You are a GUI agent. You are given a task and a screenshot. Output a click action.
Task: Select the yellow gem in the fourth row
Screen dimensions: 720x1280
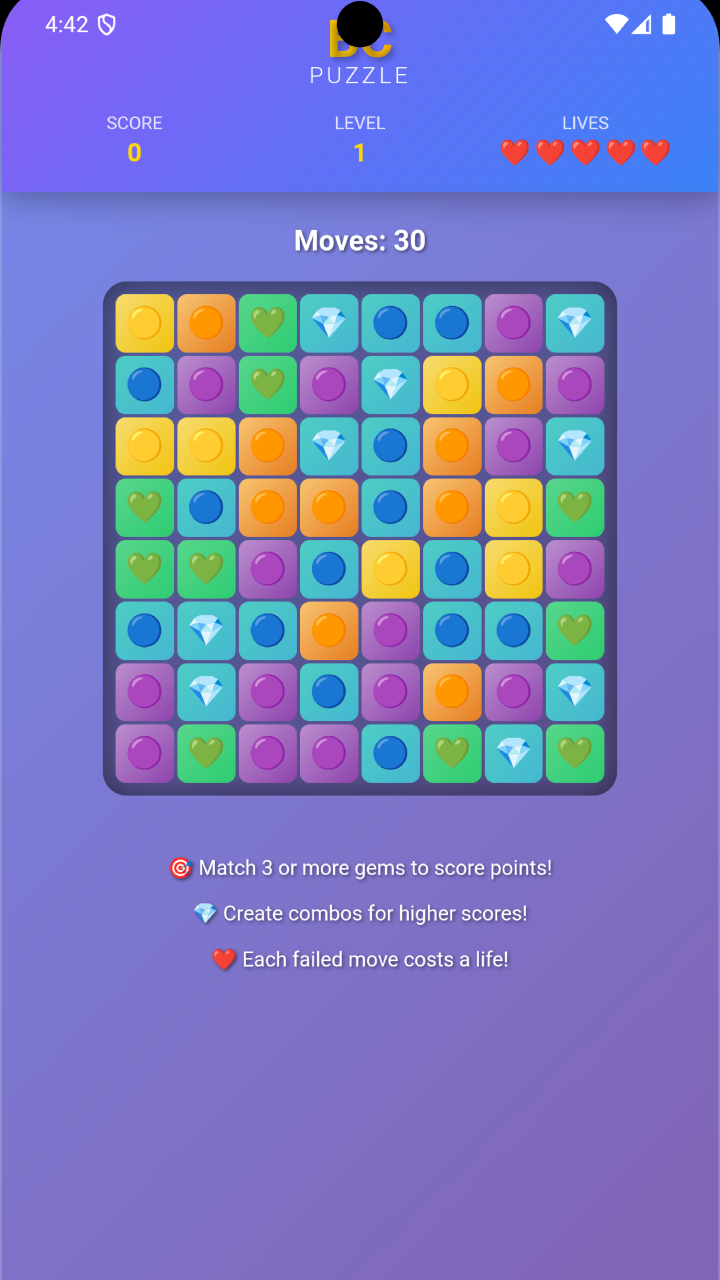pos(513,508)
